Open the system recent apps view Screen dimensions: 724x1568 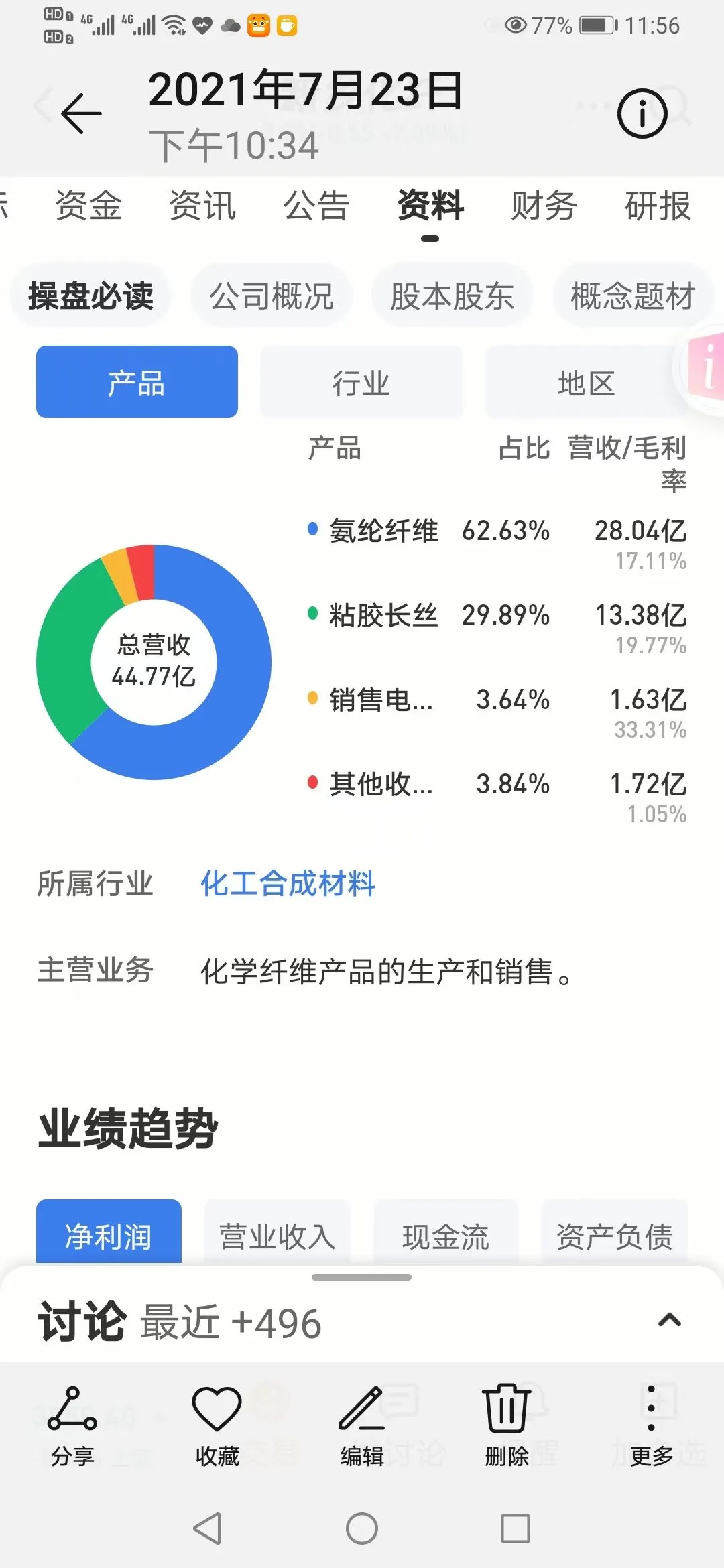[516, 1528]
